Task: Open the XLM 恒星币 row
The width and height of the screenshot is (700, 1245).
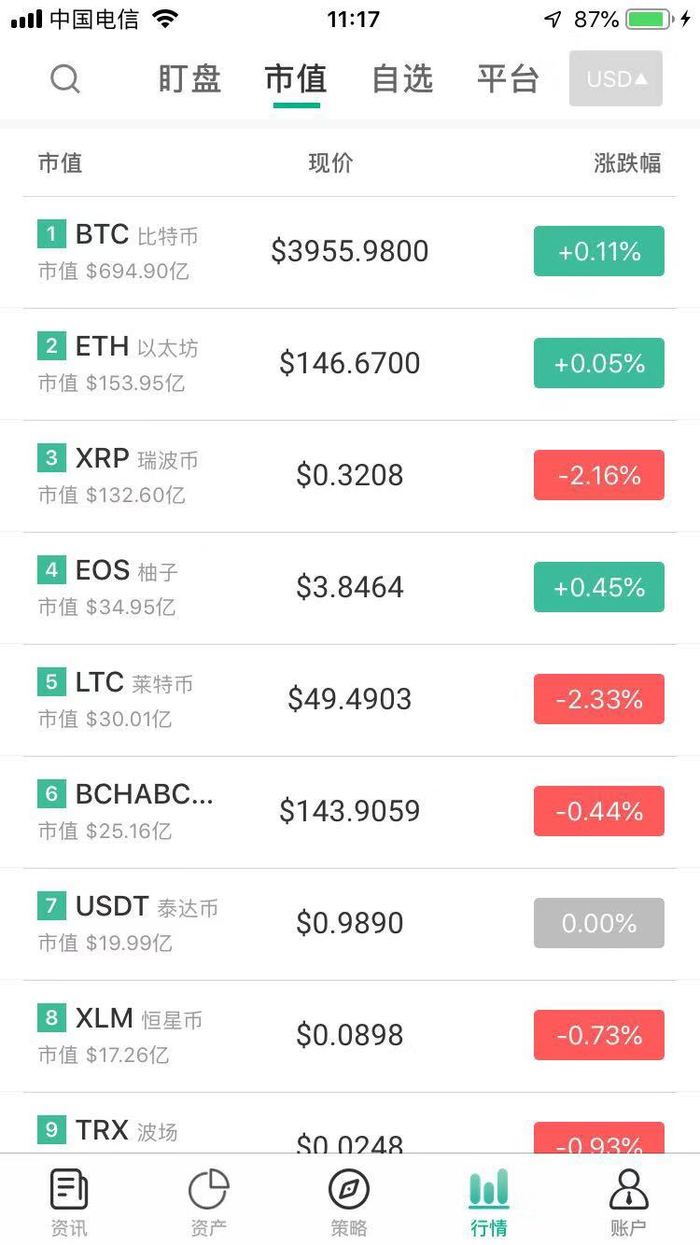Action: click(x=350, y=1035)
